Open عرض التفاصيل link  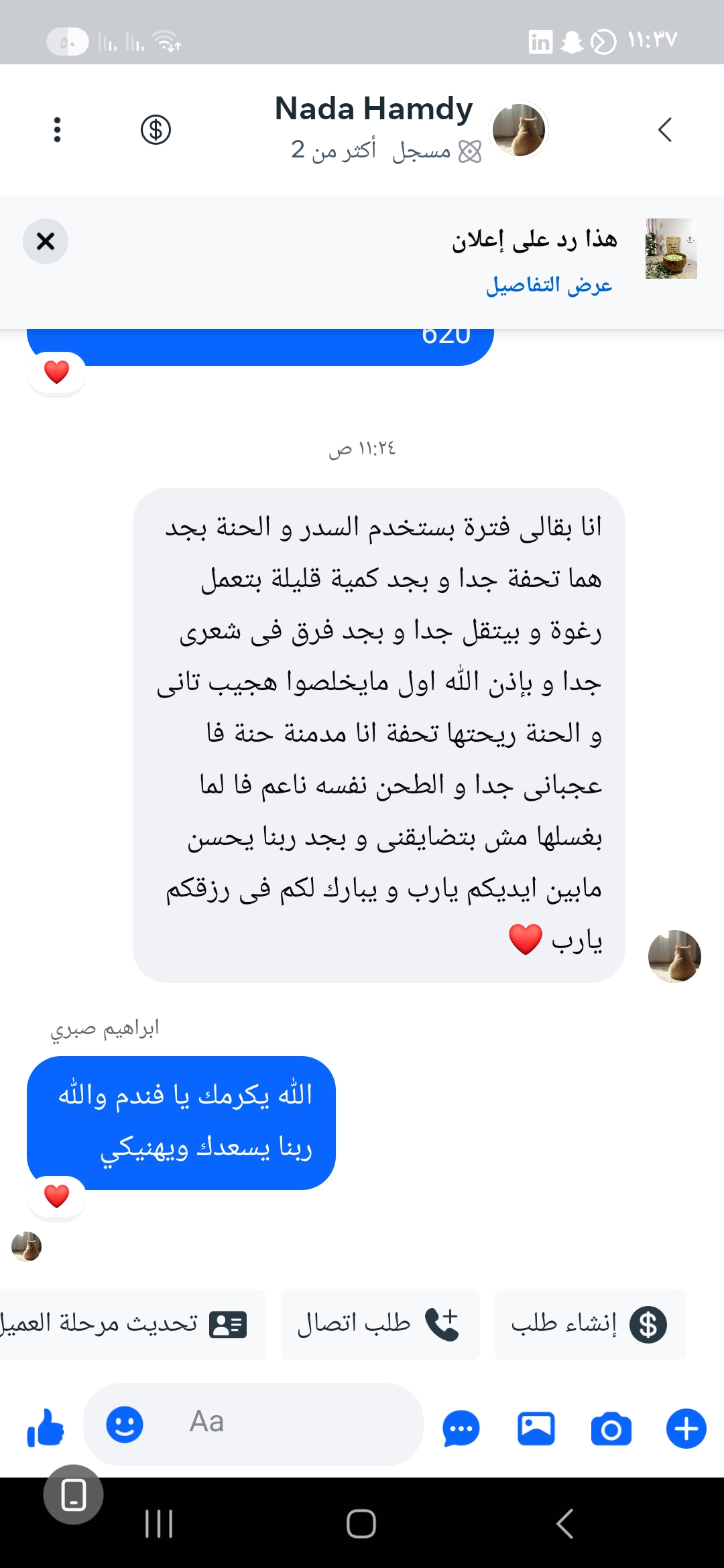pos(549,285)
